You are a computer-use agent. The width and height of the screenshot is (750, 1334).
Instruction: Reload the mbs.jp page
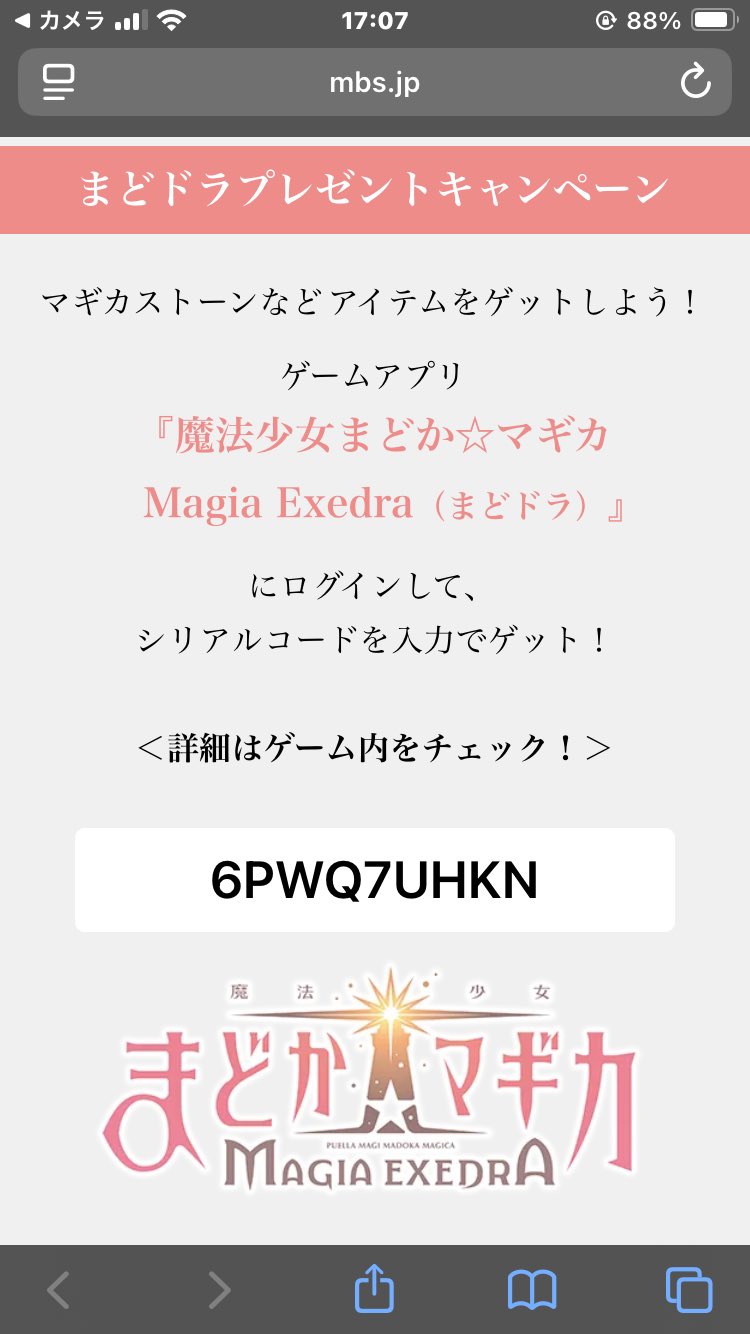coord(695,82)
